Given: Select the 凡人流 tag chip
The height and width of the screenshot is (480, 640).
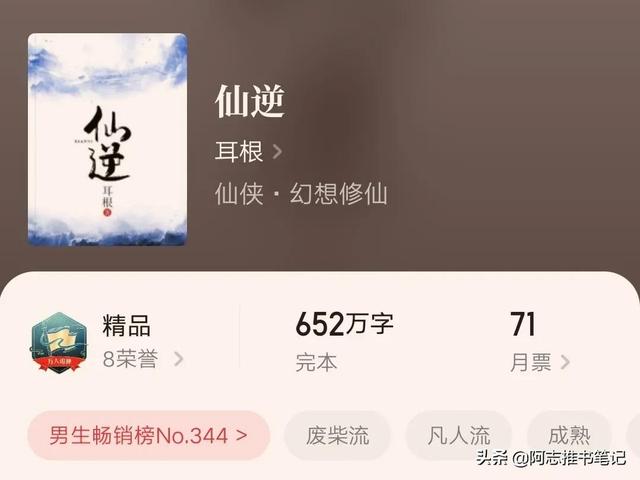Looking at the screenshot, I should click(458, 435).
